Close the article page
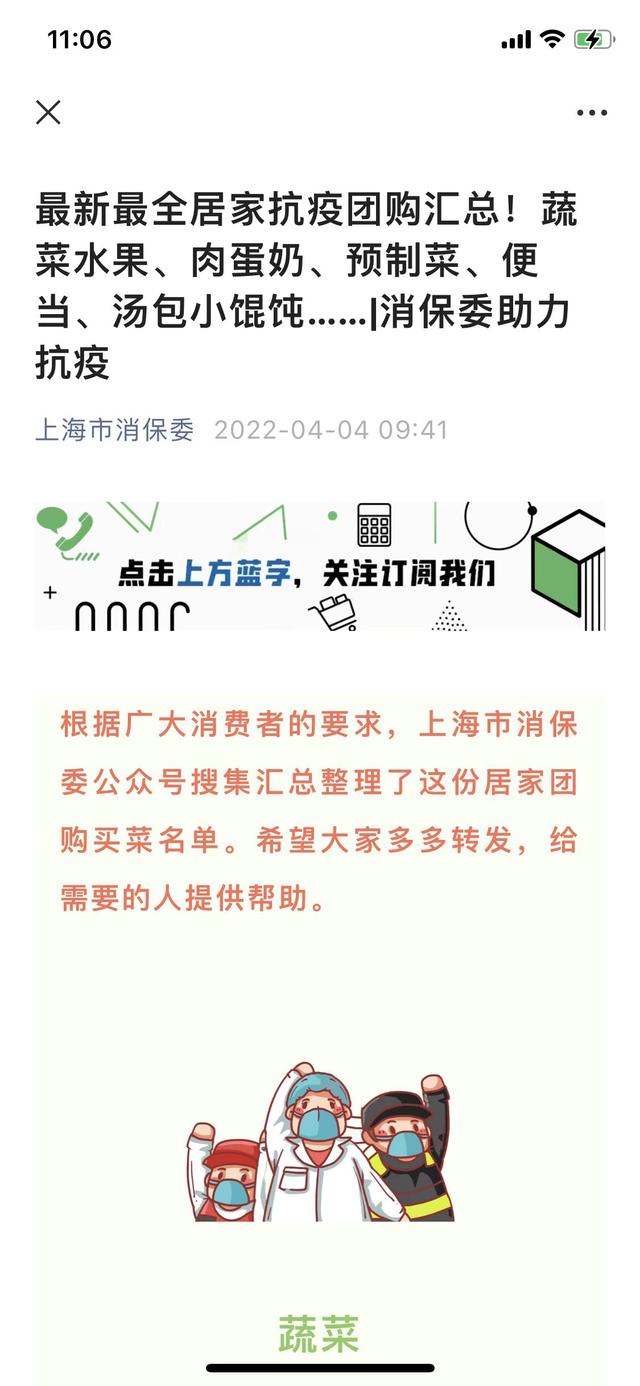Viewport: 640px width, 1386px height. [48, 112]
